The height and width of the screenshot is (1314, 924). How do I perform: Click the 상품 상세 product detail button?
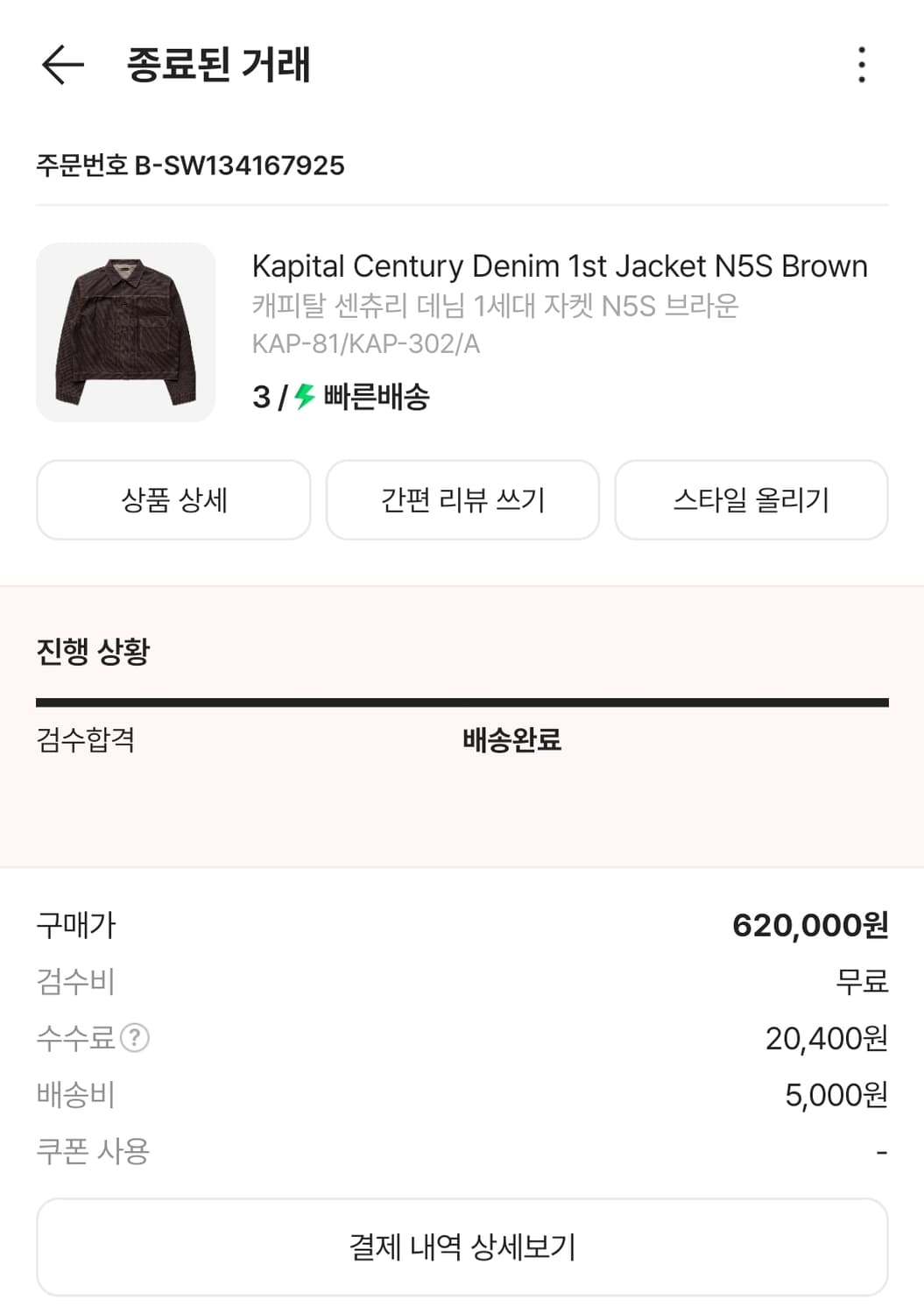coord(173,499)
